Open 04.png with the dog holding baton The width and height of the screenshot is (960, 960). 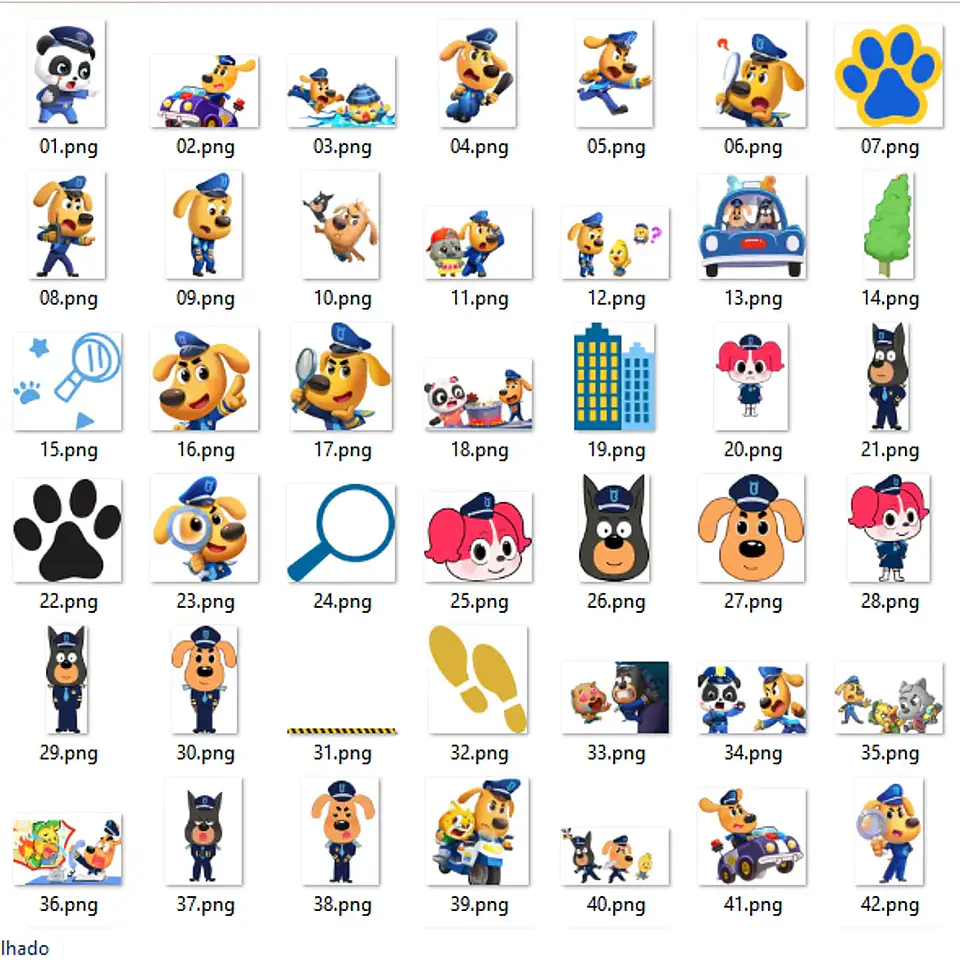[x=478, y=74]
